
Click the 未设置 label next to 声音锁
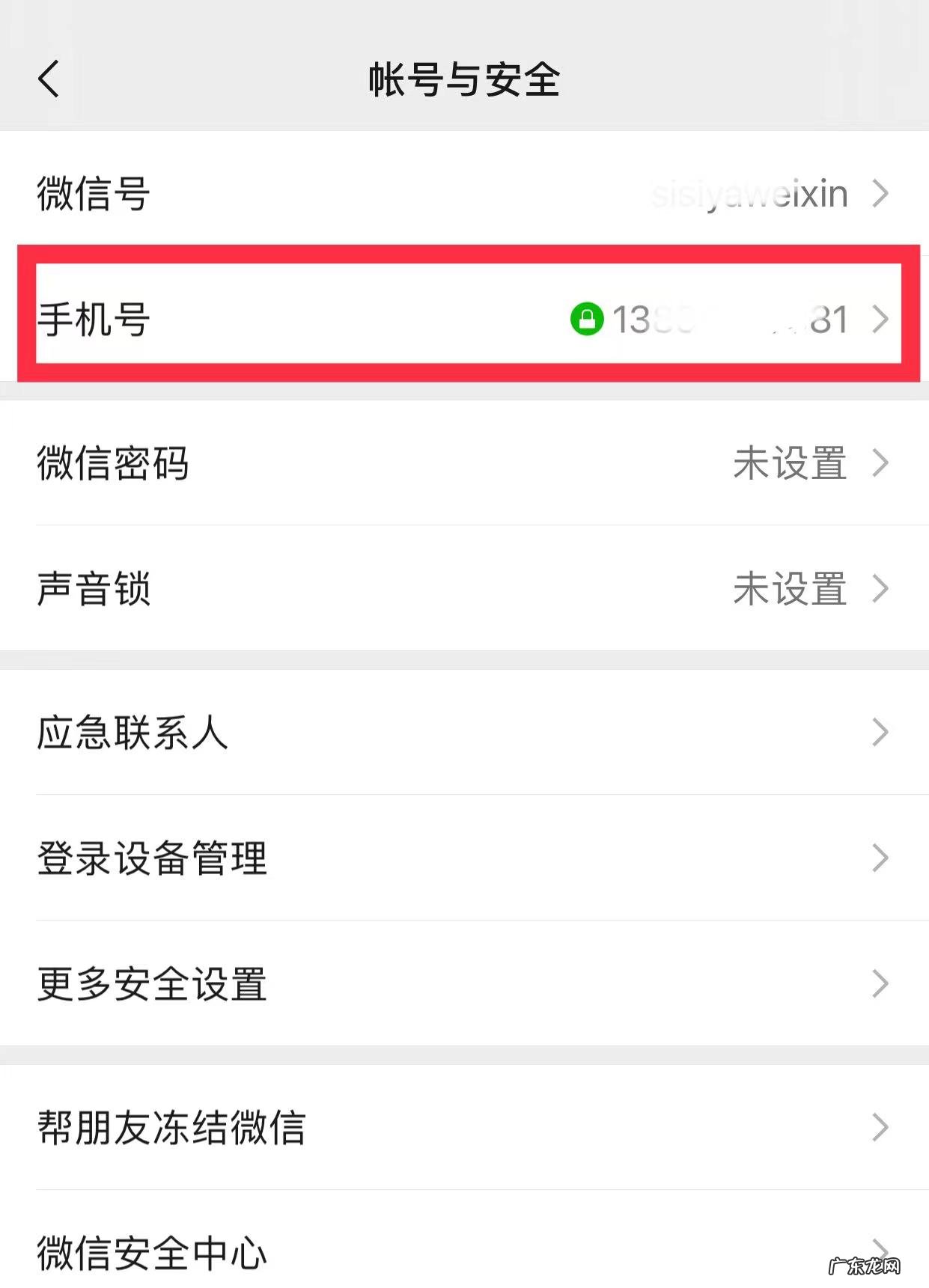pos(790,590)
